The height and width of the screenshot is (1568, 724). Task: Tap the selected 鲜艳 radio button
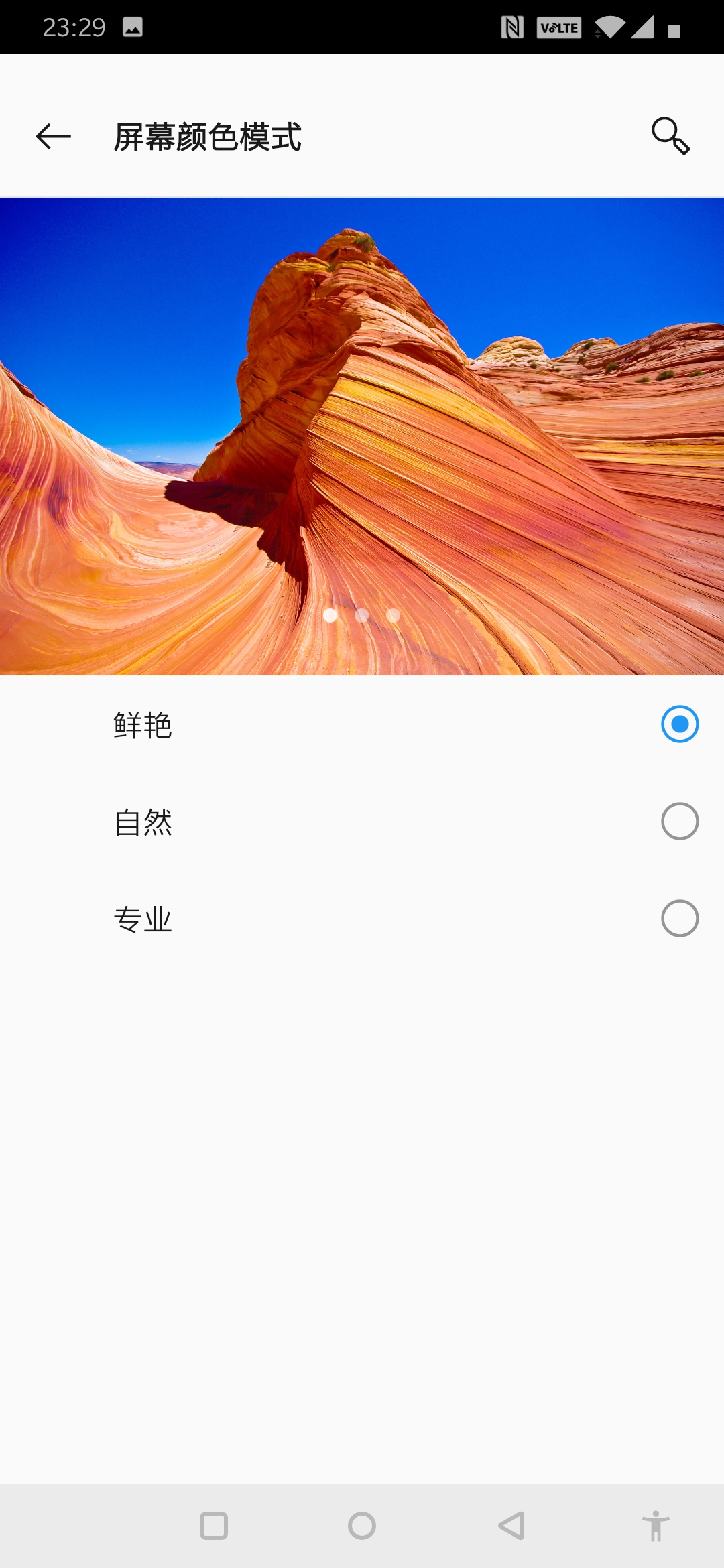pos(680,725)
